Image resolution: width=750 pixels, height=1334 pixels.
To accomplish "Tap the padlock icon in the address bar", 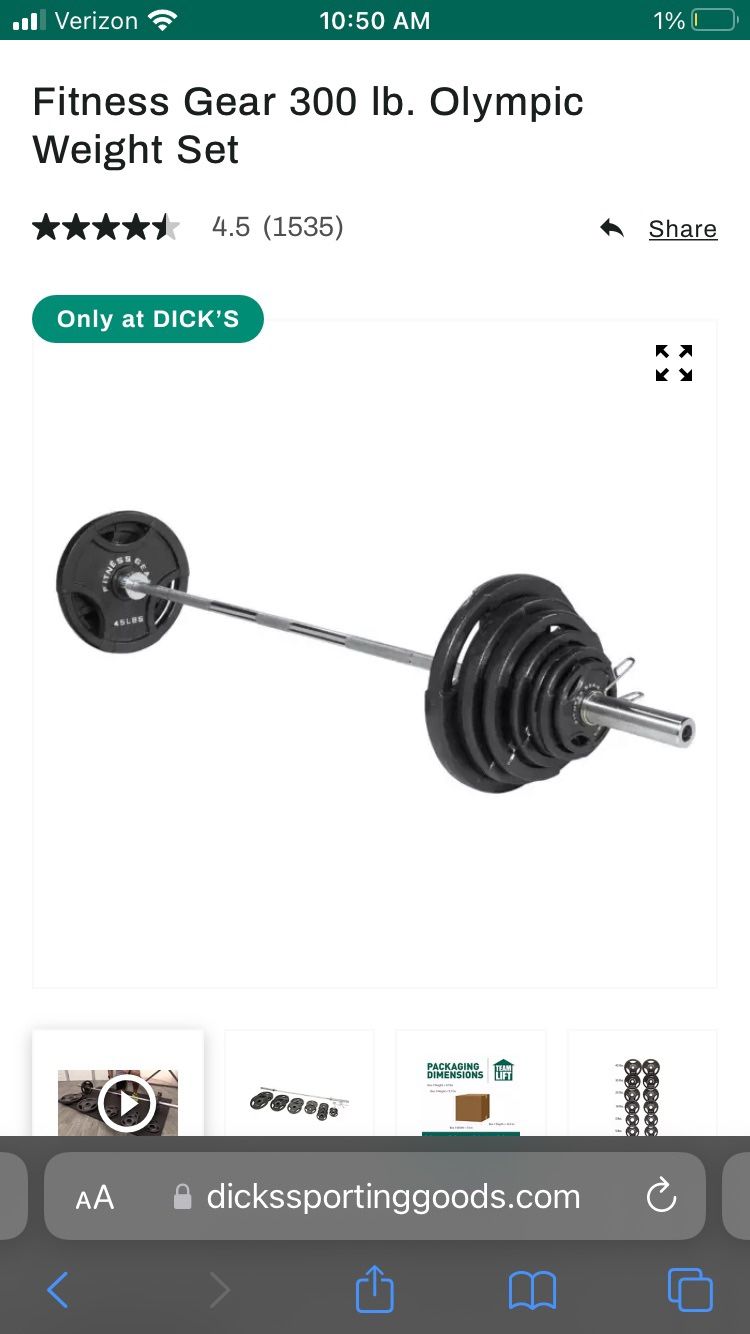I will [x=183, y=1196].
